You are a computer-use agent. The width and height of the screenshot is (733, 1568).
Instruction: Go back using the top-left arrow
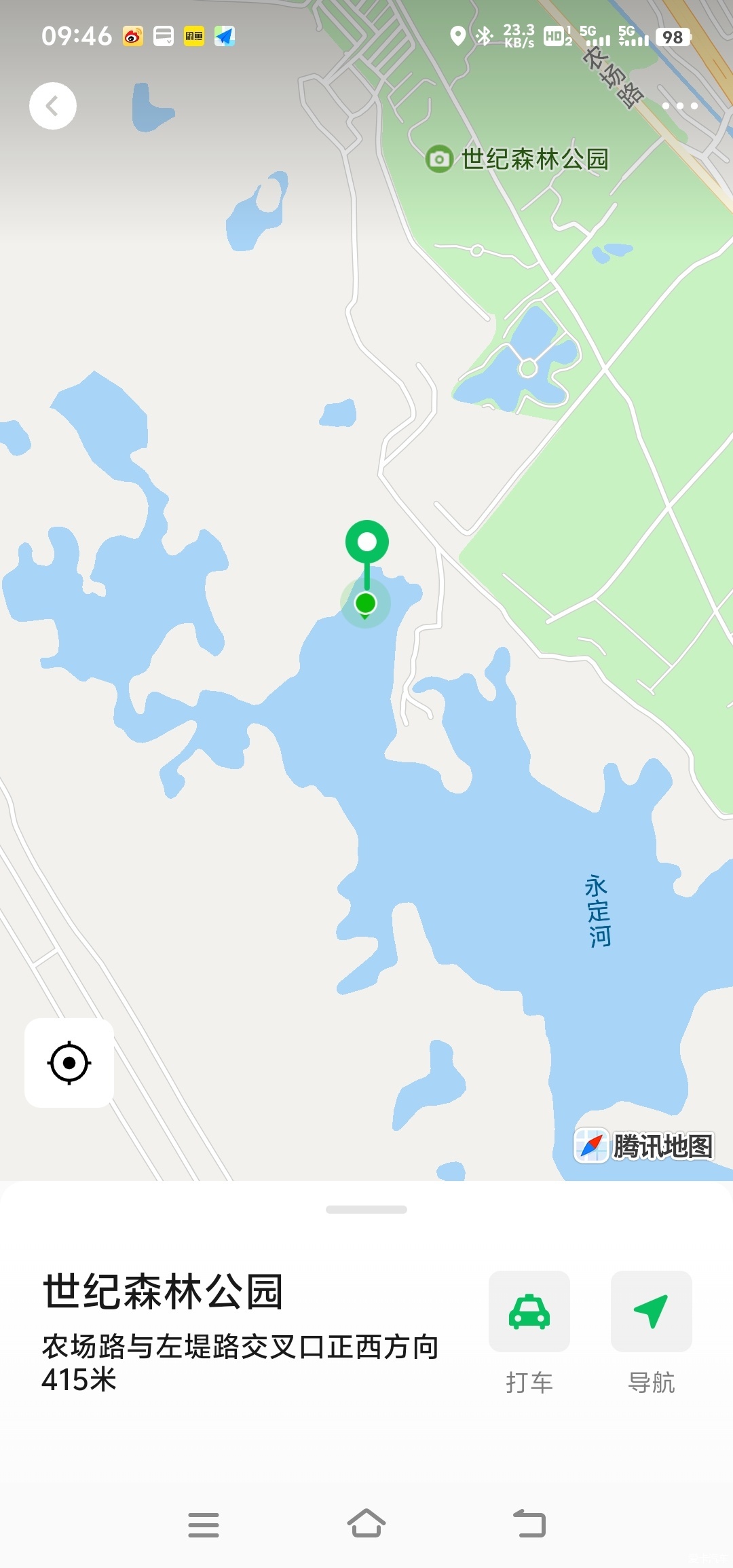(53, 106)
